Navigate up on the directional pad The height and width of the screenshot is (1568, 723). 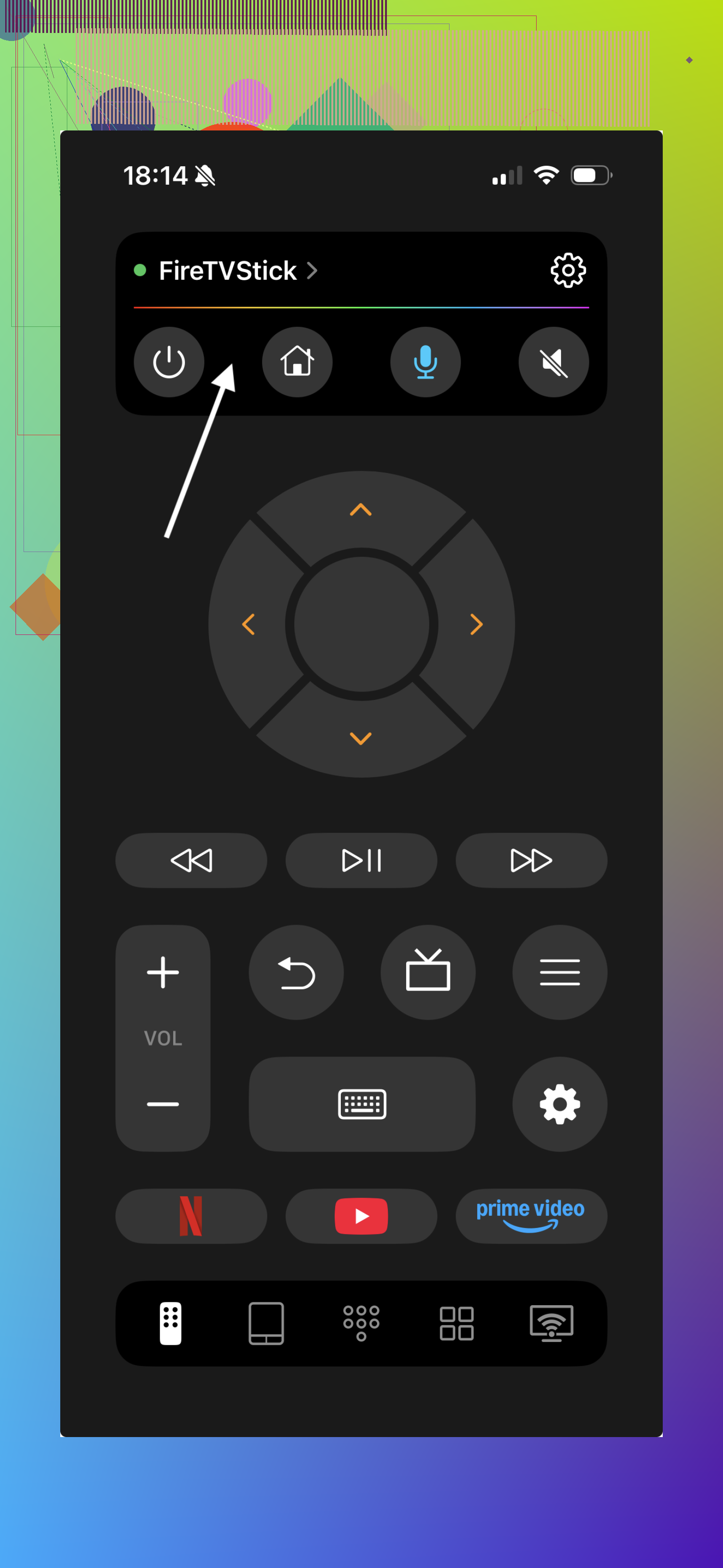(x=361, y=510)
